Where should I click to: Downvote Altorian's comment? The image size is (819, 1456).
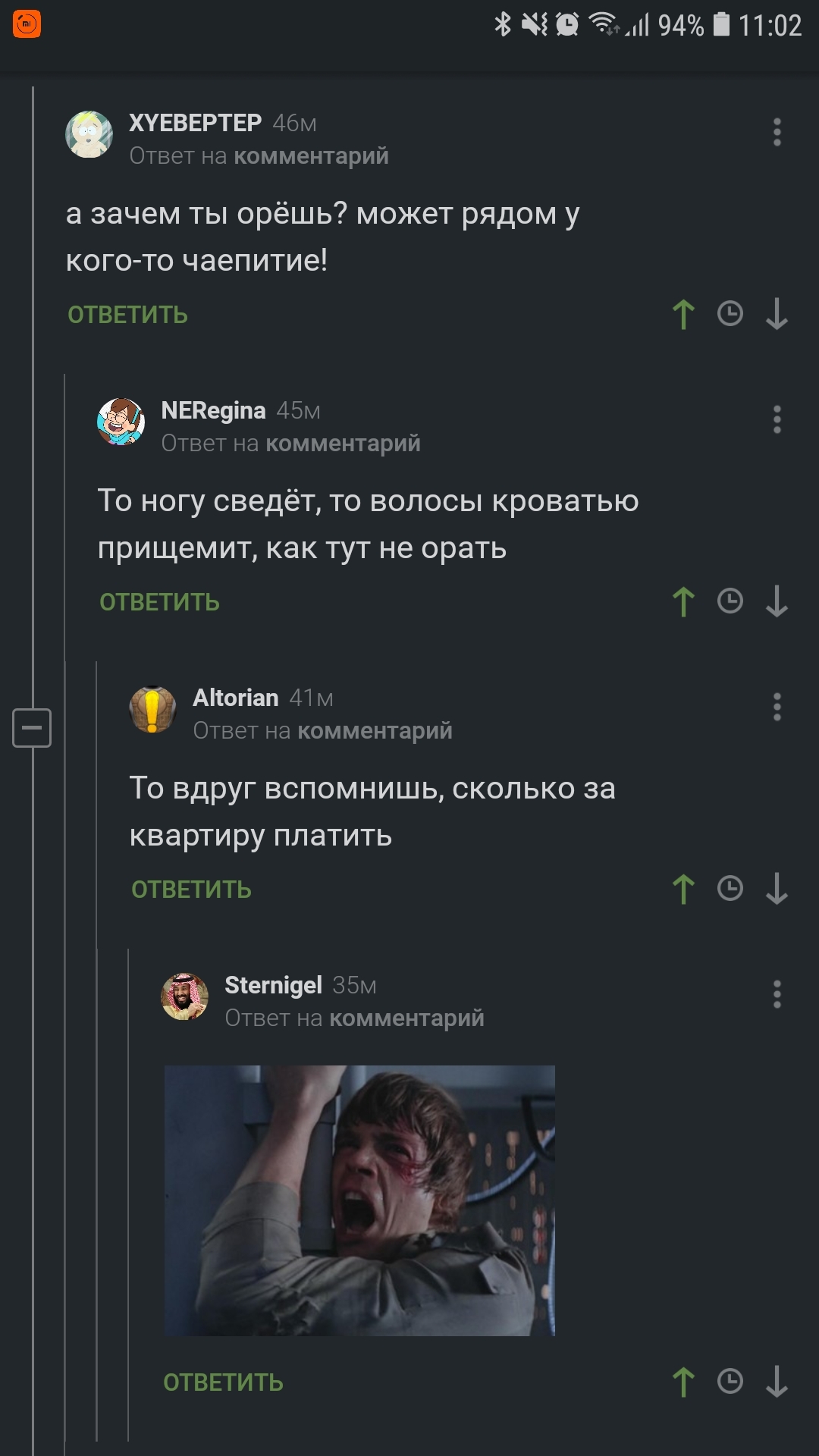pos(777,889)
